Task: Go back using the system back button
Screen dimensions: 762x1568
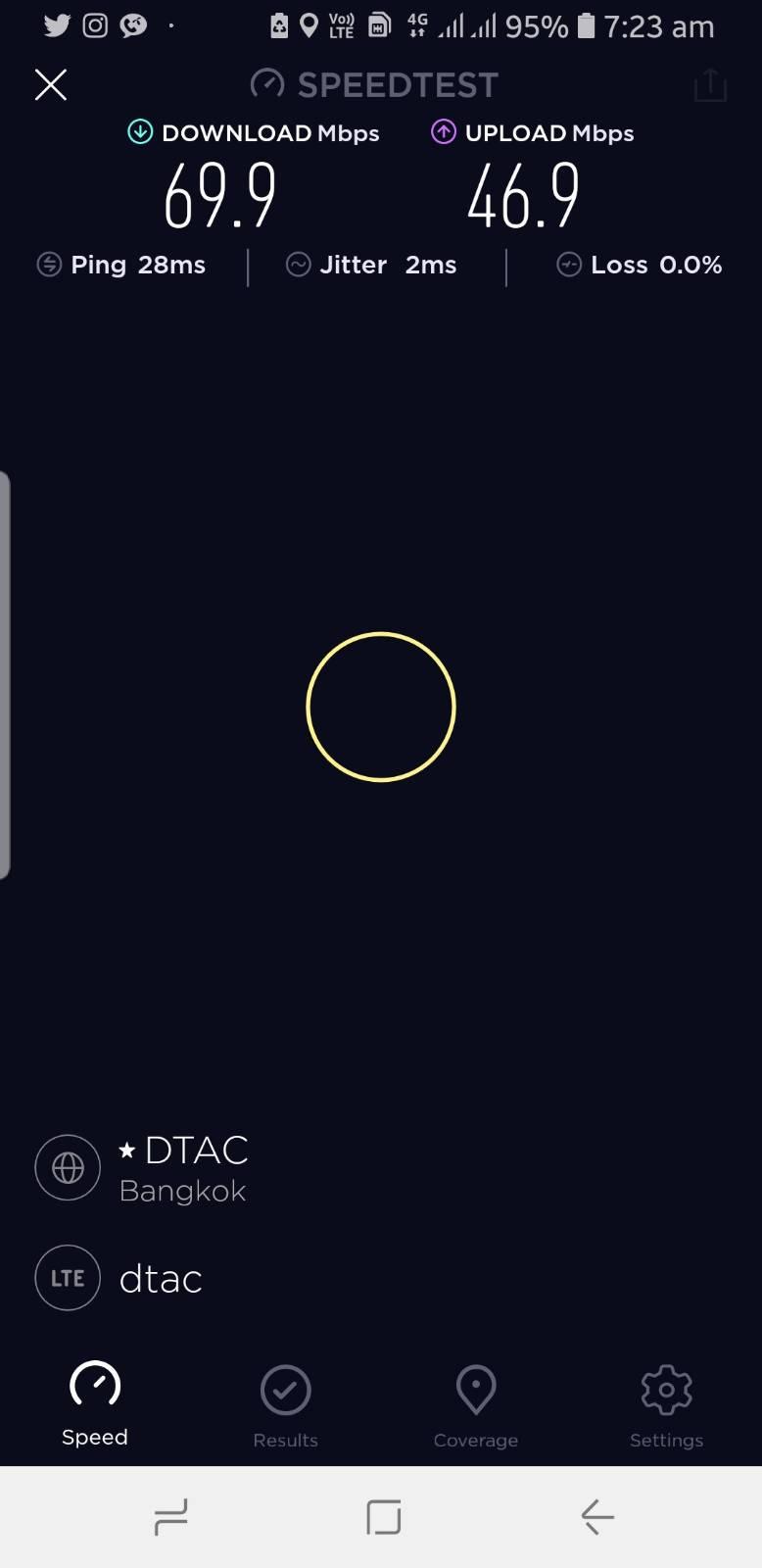Action: (596, 1516)
